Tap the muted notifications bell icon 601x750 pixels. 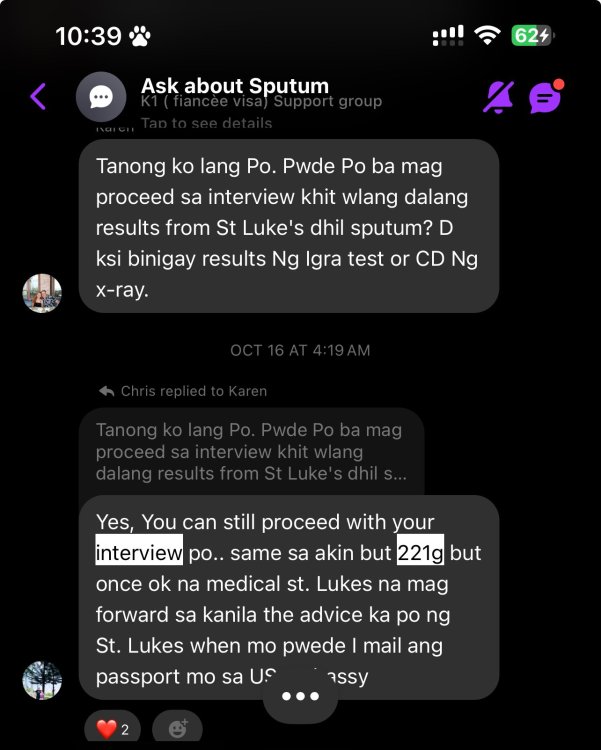point(497,97)
